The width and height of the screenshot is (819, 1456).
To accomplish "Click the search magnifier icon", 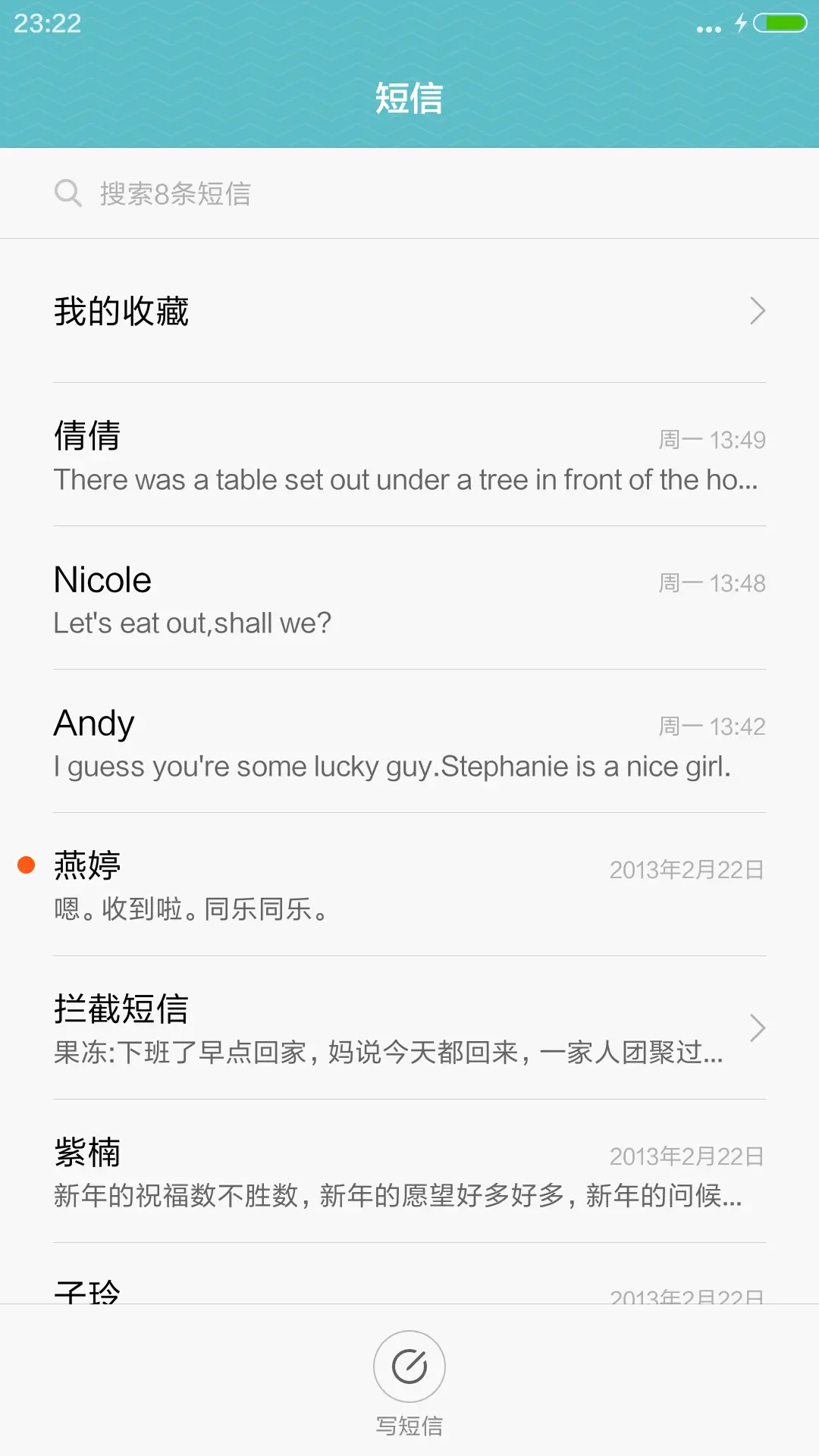I will point(68,193).
